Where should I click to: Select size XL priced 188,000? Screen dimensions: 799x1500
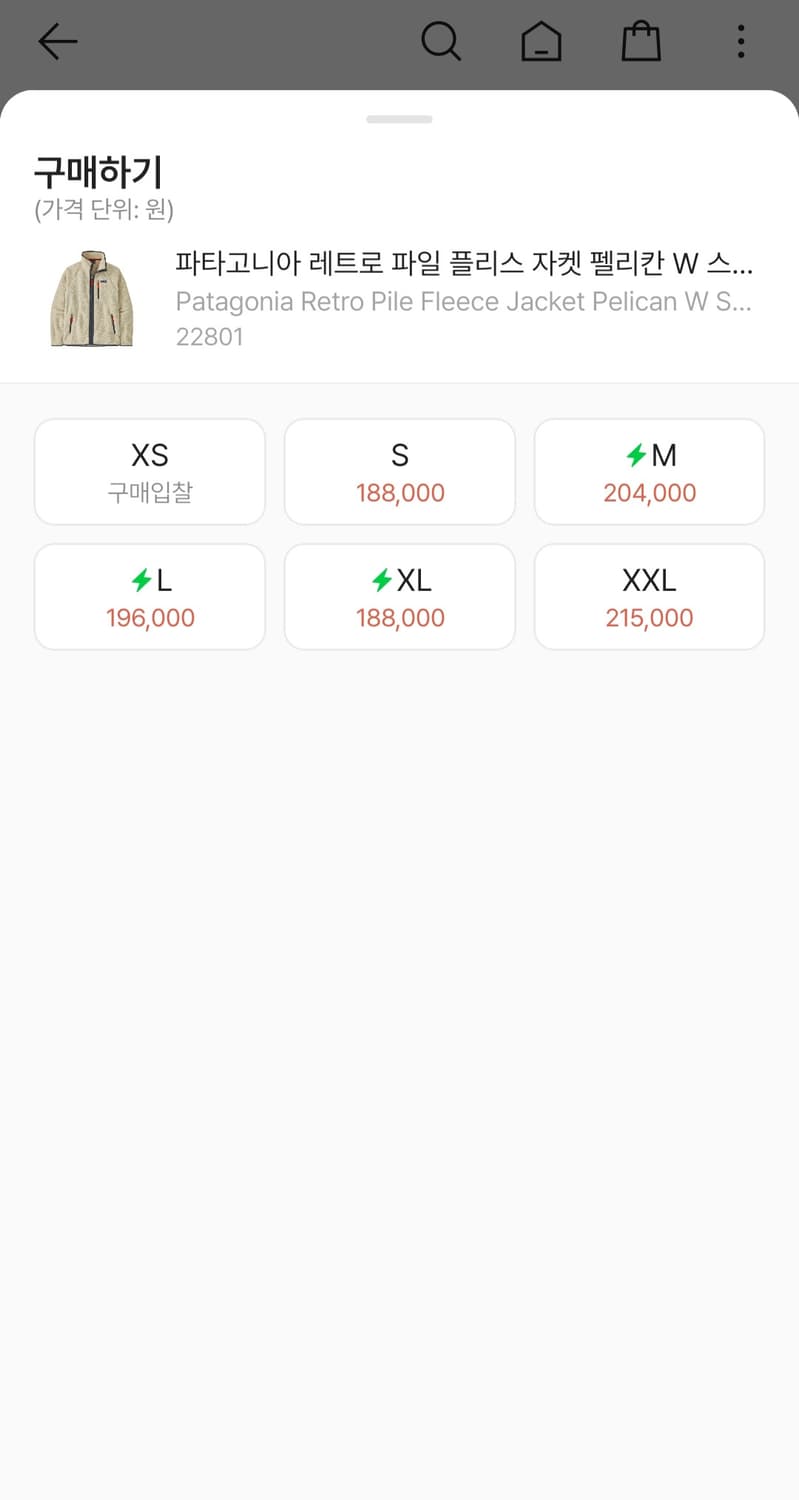click(x=399, y=596)
